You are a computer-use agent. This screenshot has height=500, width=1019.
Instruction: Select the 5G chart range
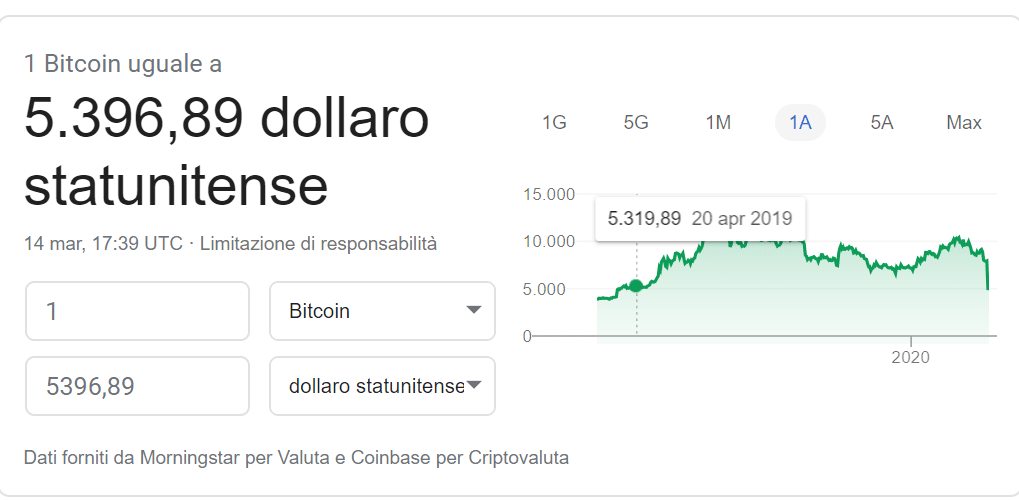(636, 123)
